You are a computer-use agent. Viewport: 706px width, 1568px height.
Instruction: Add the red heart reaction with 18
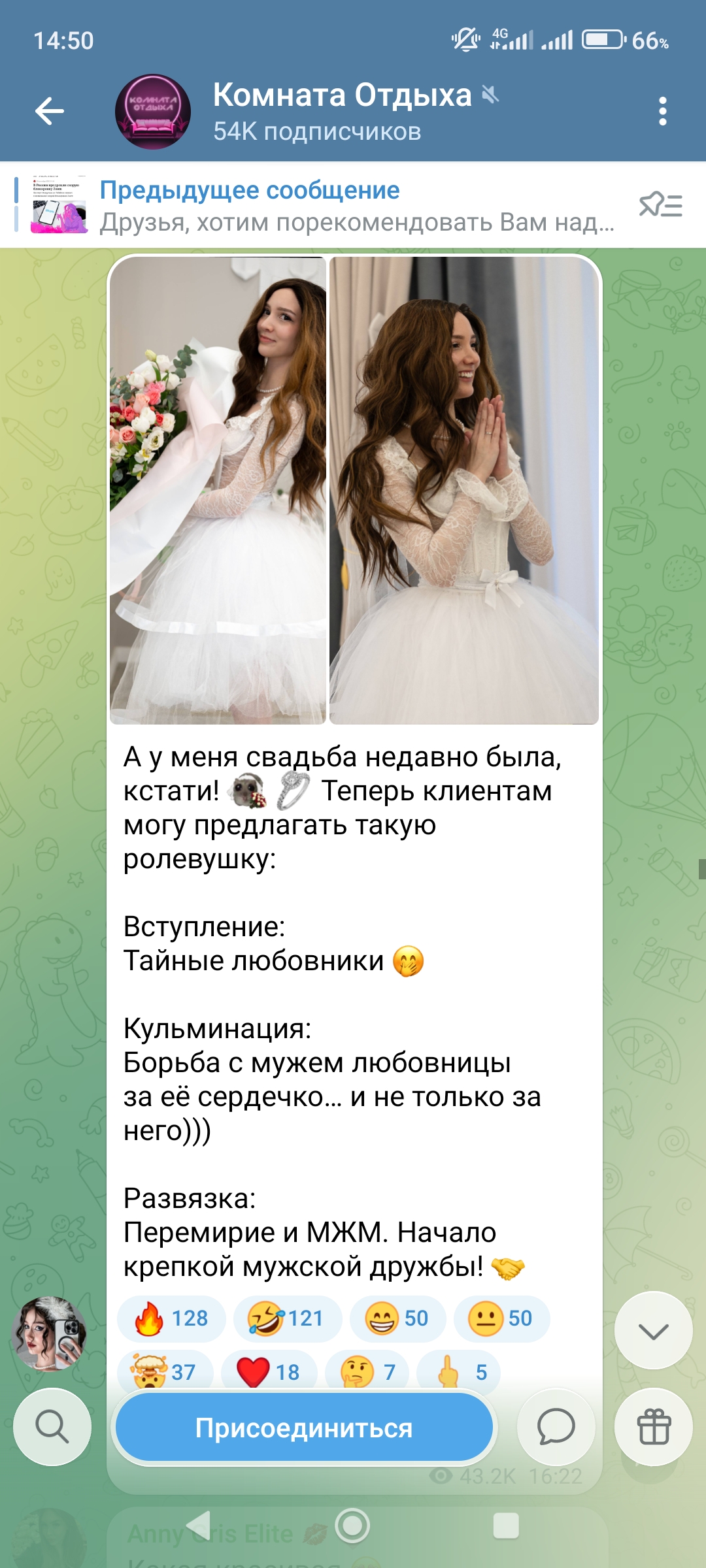(x=269, y=1371)
